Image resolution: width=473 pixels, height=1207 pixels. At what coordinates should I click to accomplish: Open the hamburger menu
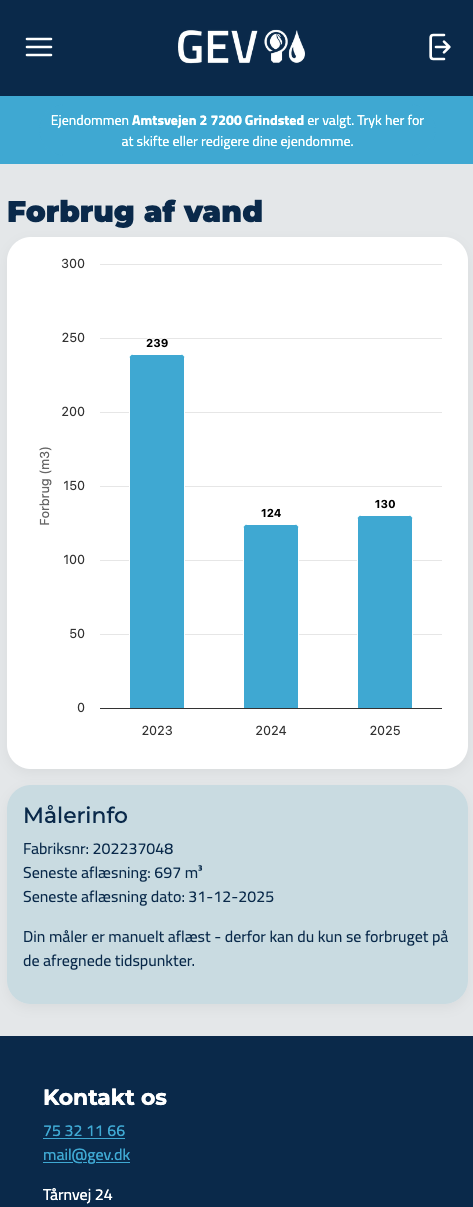coord(39,47)
